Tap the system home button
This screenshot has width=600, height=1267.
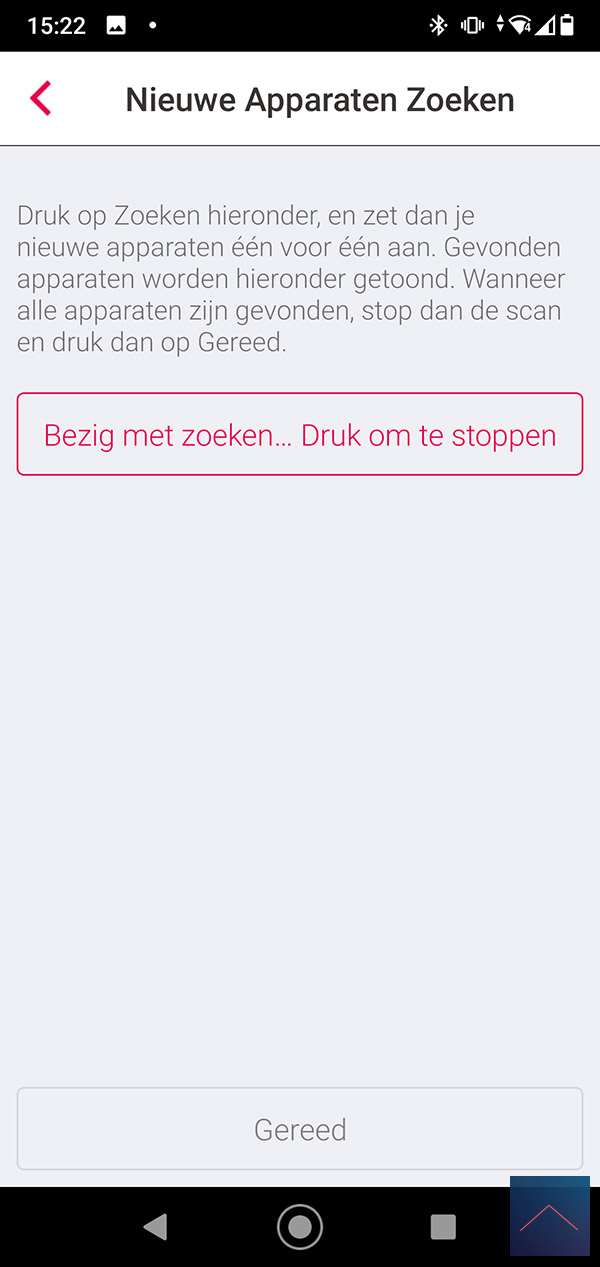[x=300, y=1226]
